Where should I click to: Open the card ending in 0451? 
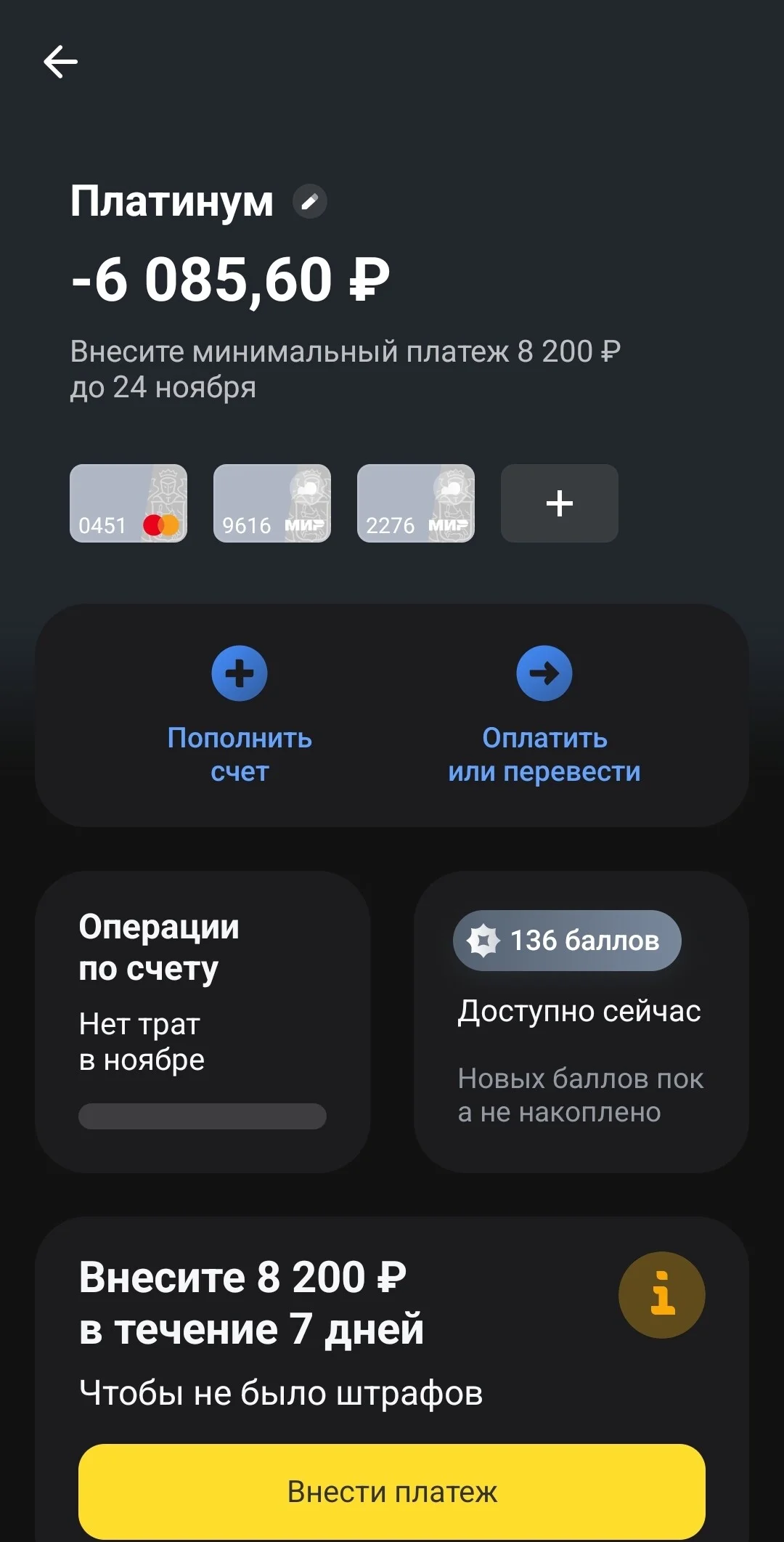(x=128, y=503)
